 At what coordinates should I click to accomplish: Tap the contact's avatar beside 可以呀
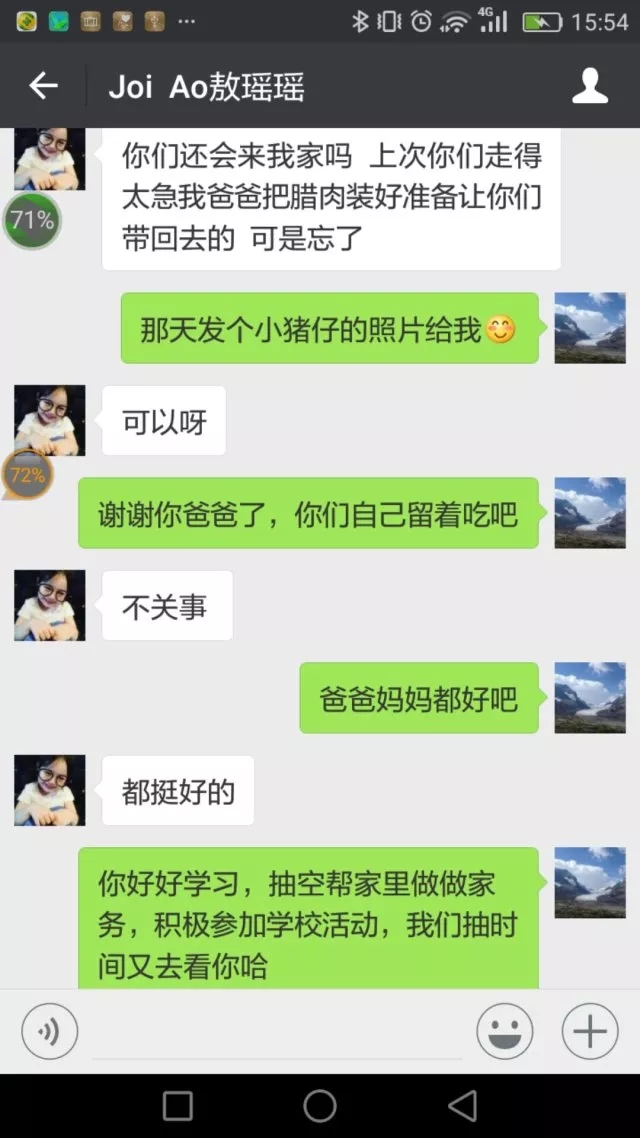click(49, 420)
